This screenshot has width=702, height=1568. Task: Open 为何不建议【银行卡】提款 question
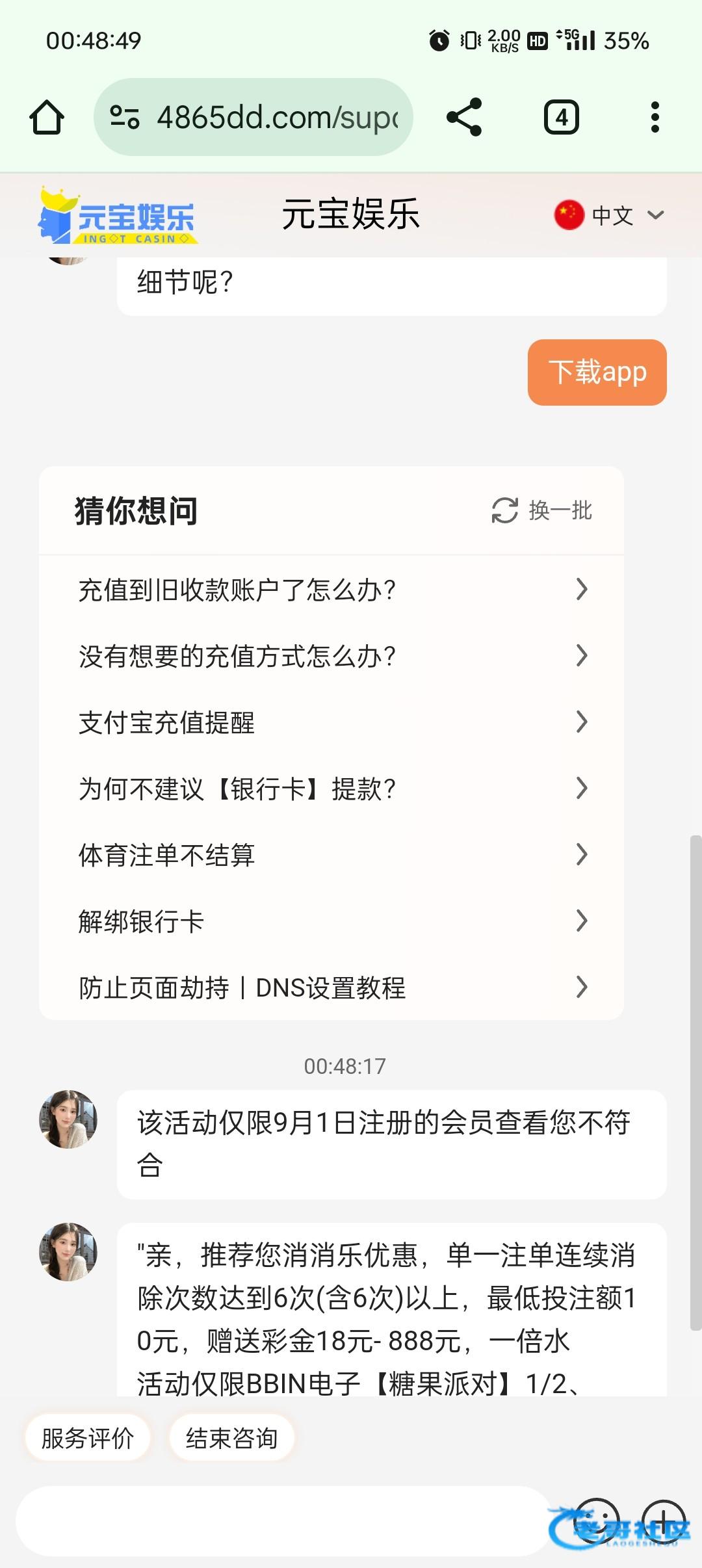coord(331,789)
